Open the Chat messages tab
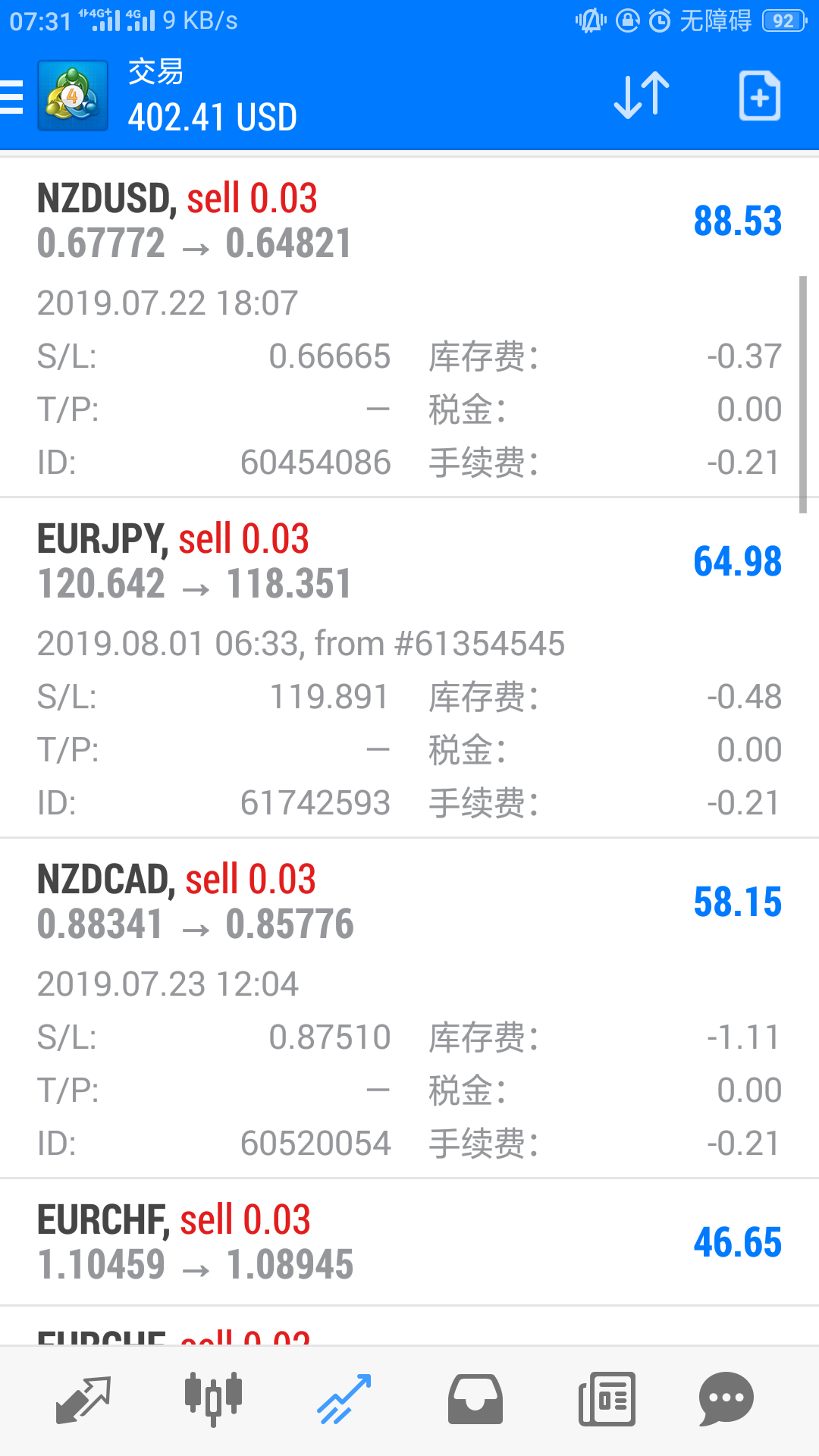819x1456 pixels. [x=726, y=1399]
